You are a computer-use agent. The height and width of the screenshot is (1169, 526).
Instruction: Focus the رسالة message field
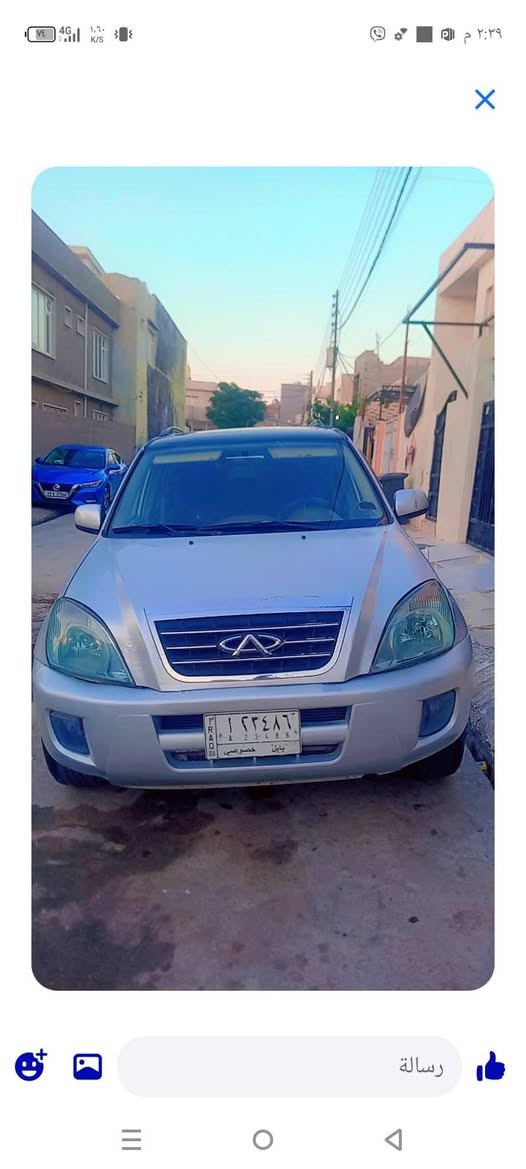[x=289, y=1066]
